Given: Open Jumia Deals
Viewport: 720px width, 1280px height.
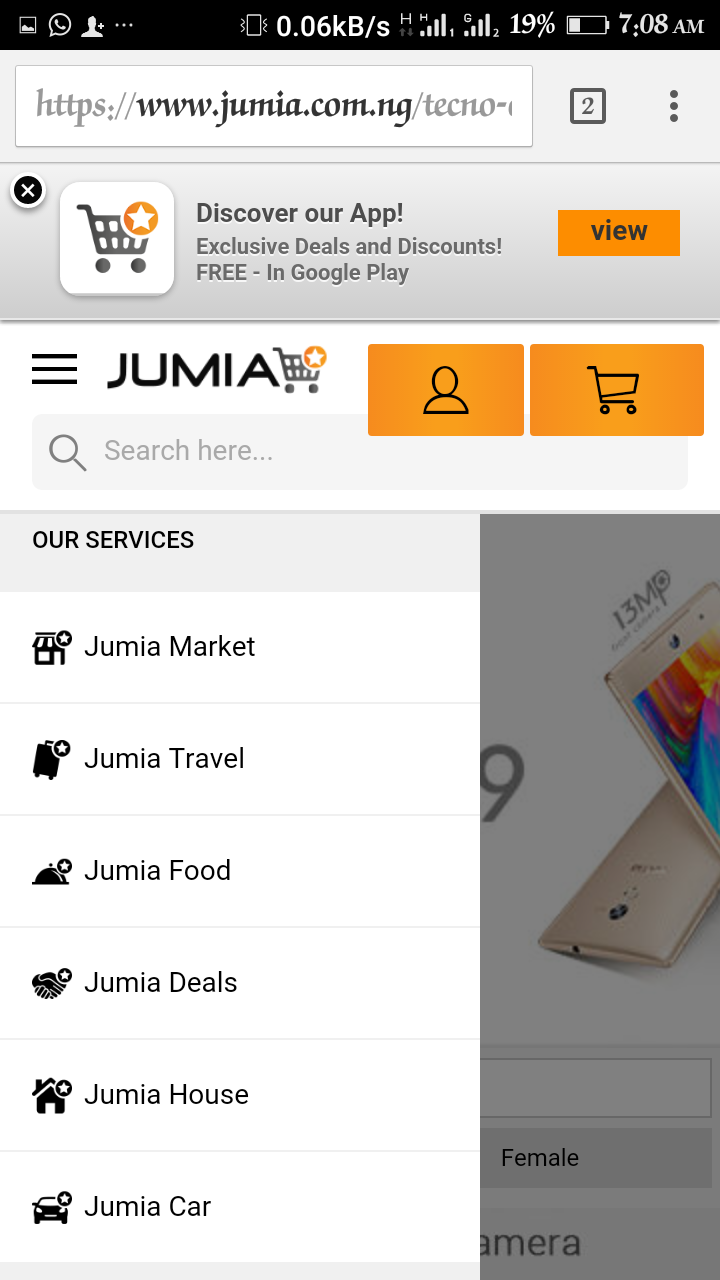Looking at the screenshot, I should click(161, 983).
